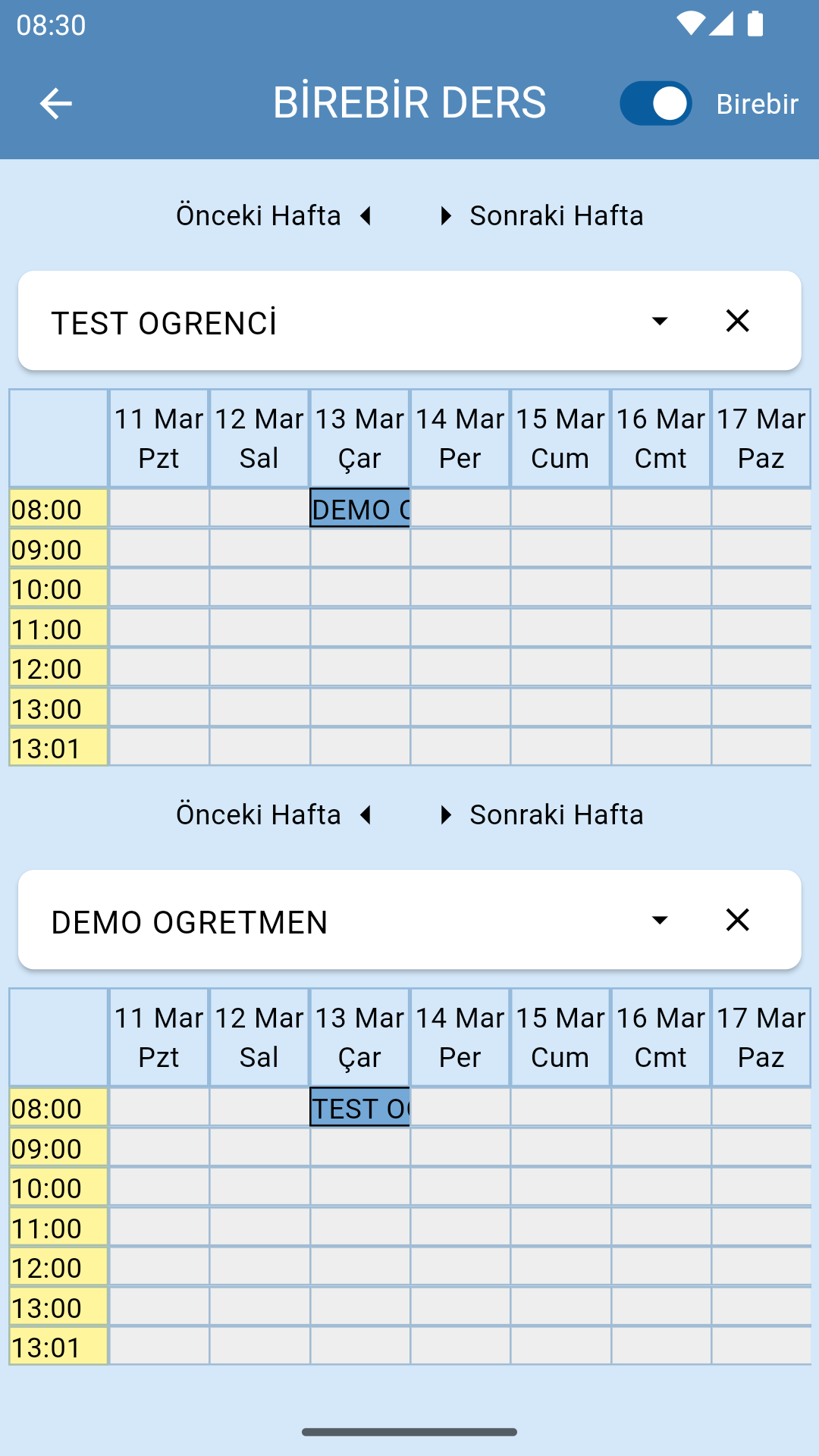Go to Sonraki Hafta above DEMO OGRETMEN

coord(541,815)
